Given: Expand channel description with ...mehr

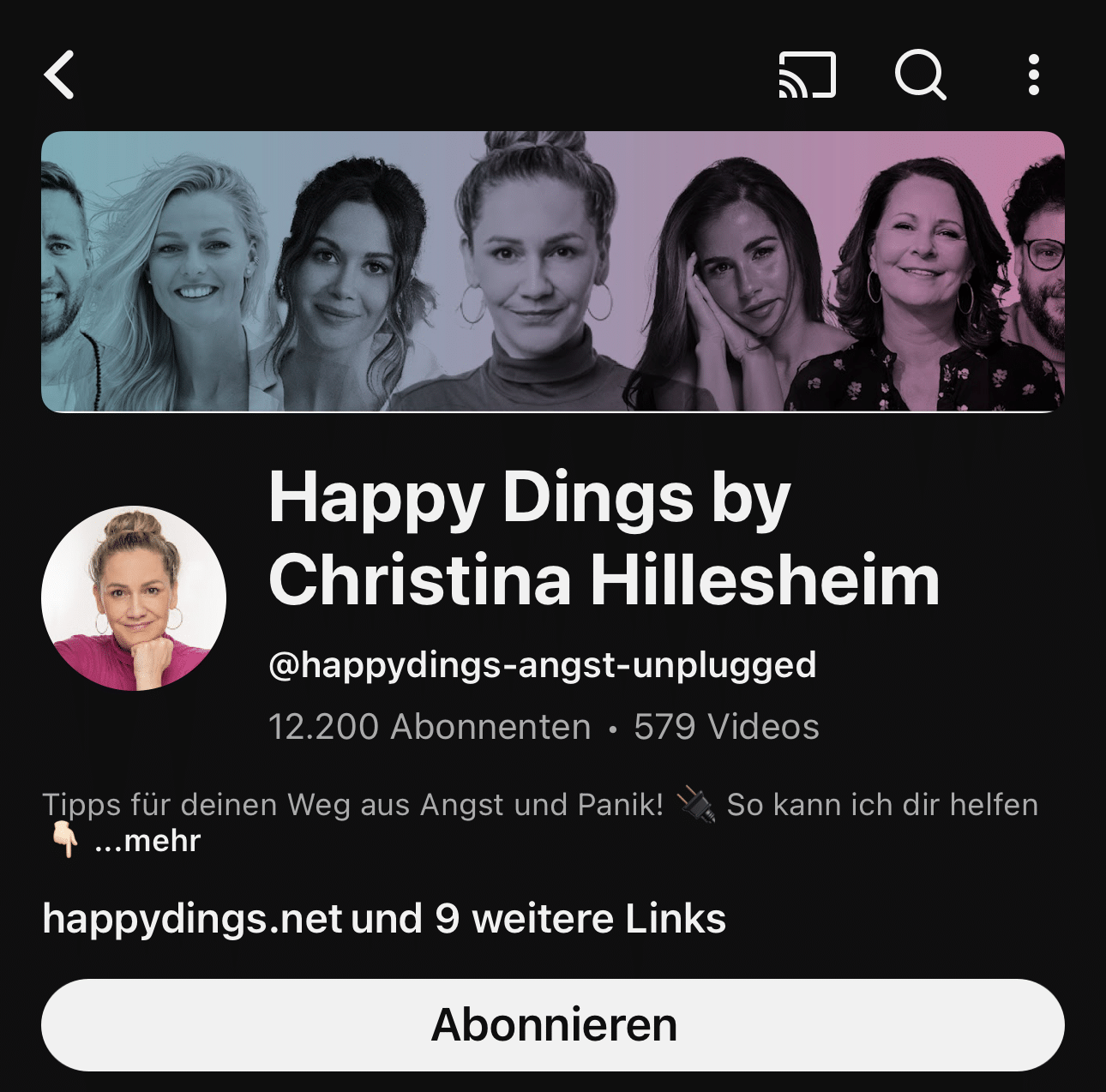Looking at the screenshot, I should click(x=147, y=841).
